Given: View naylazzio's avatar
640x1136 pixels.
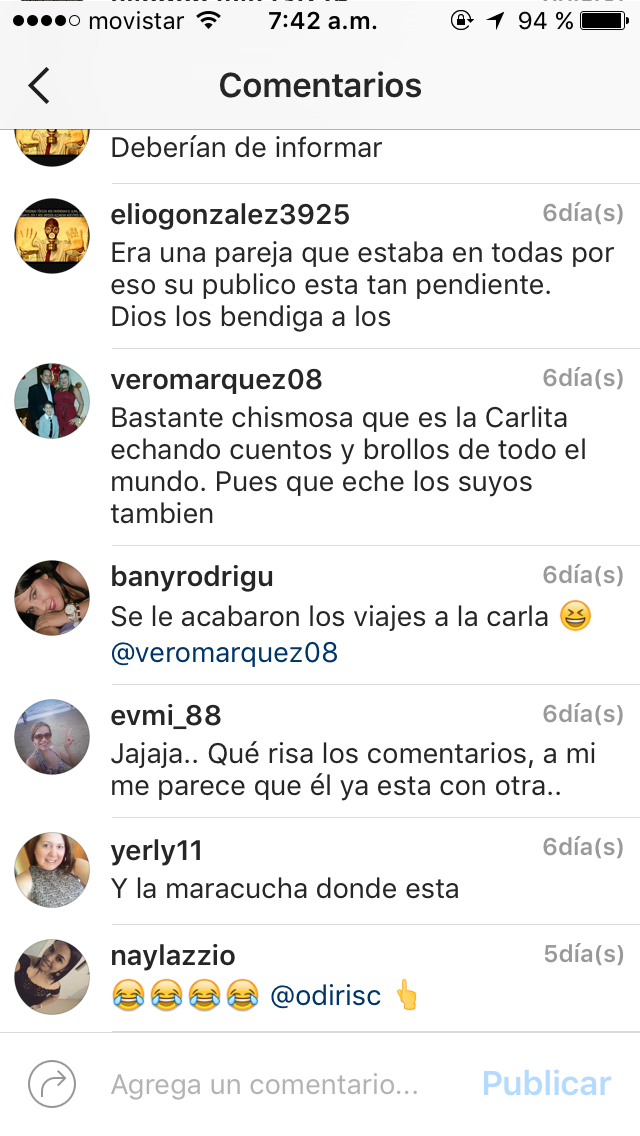Looking at the screenshot, I should pos(52,977).
